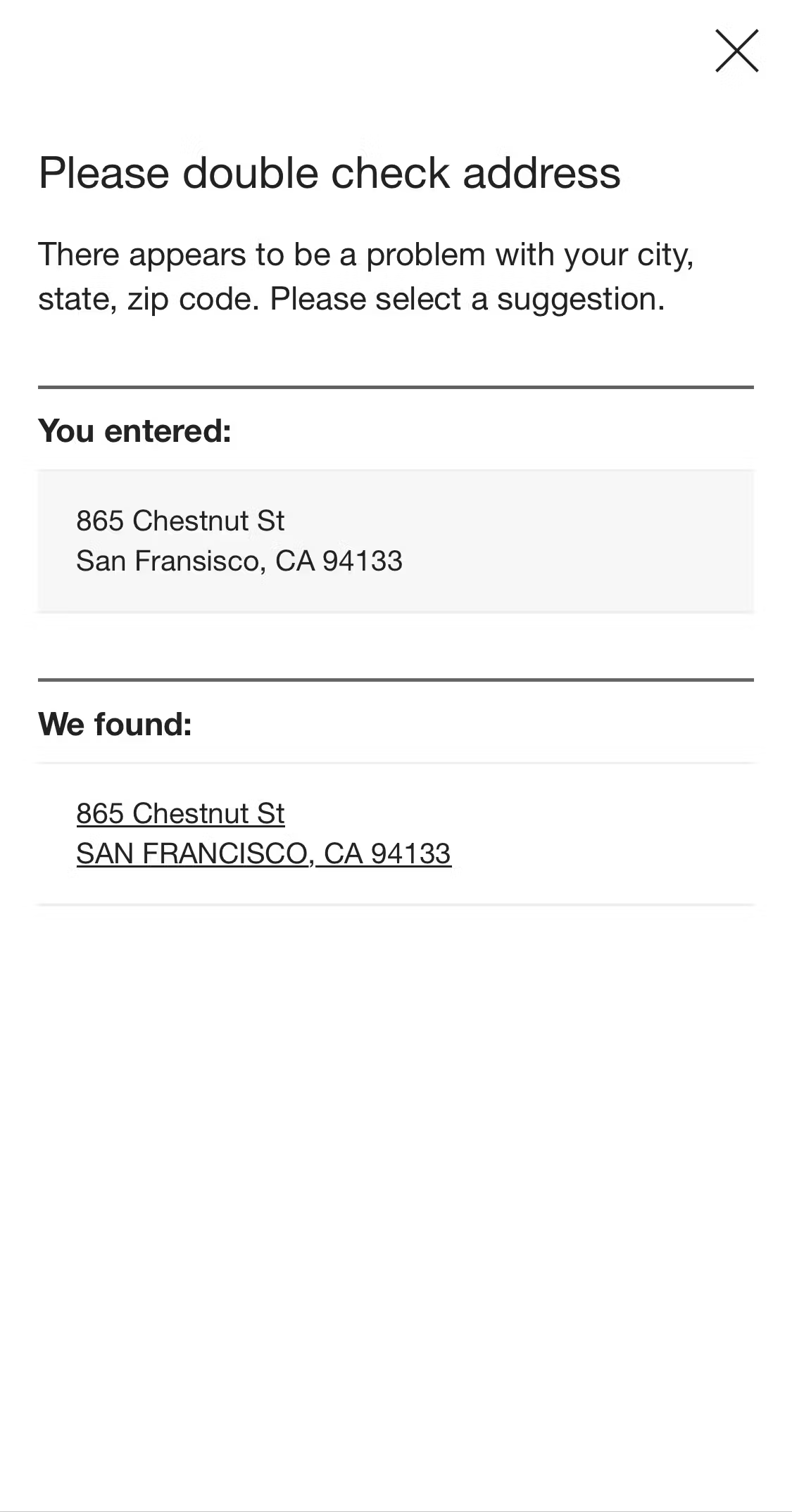The height and width of the screenshot is (1512, 792).
Task: Click the divider line above We found
Action: click(x=396, y=680)
